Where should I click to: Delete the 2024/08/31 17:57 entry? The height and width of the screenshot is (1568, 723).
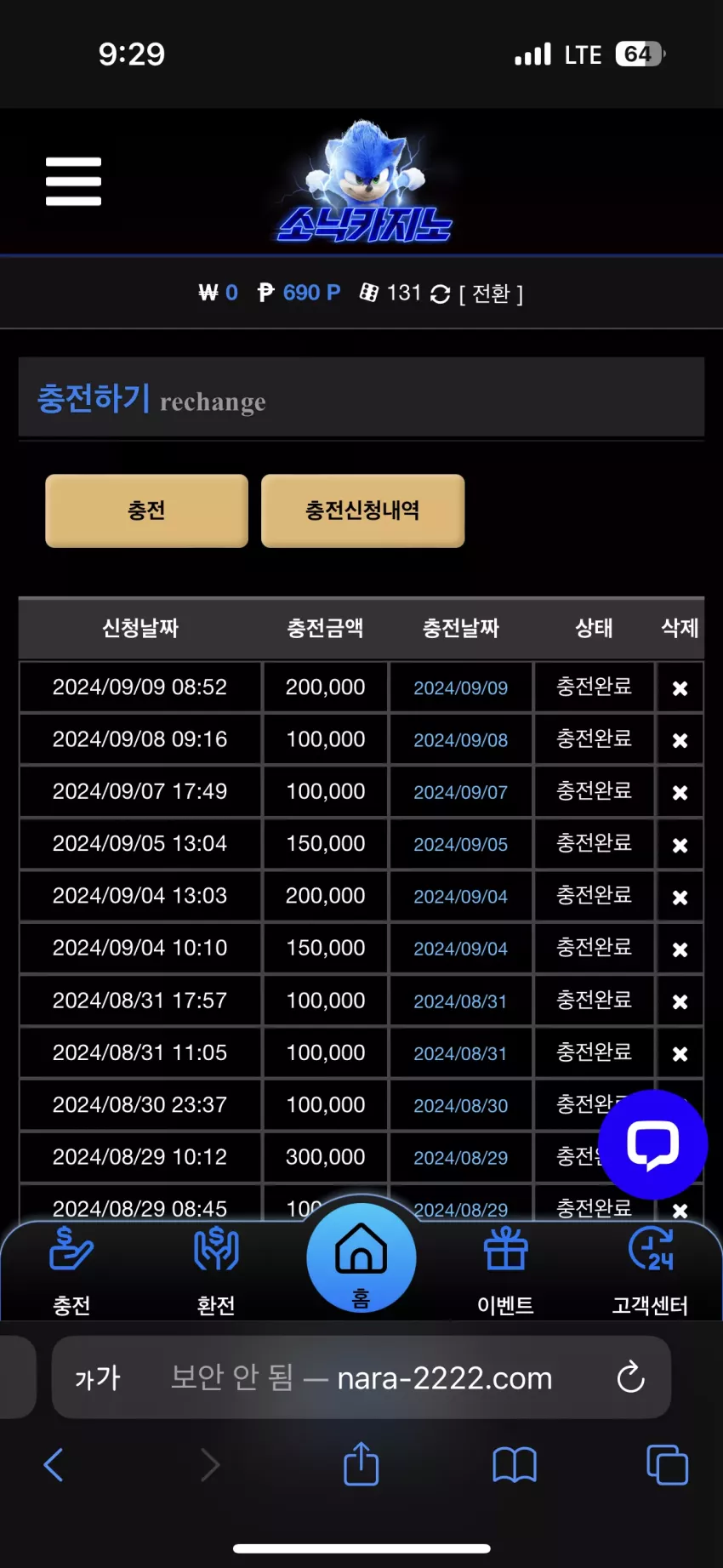680,1001
